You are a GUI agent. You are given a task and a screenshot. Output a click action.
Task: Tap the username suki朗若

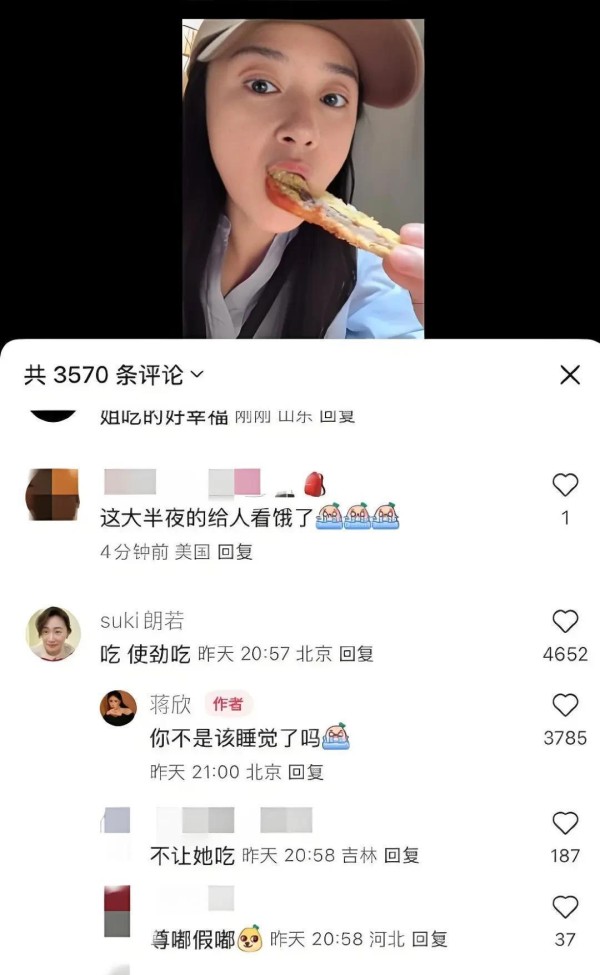pos(141,621)
